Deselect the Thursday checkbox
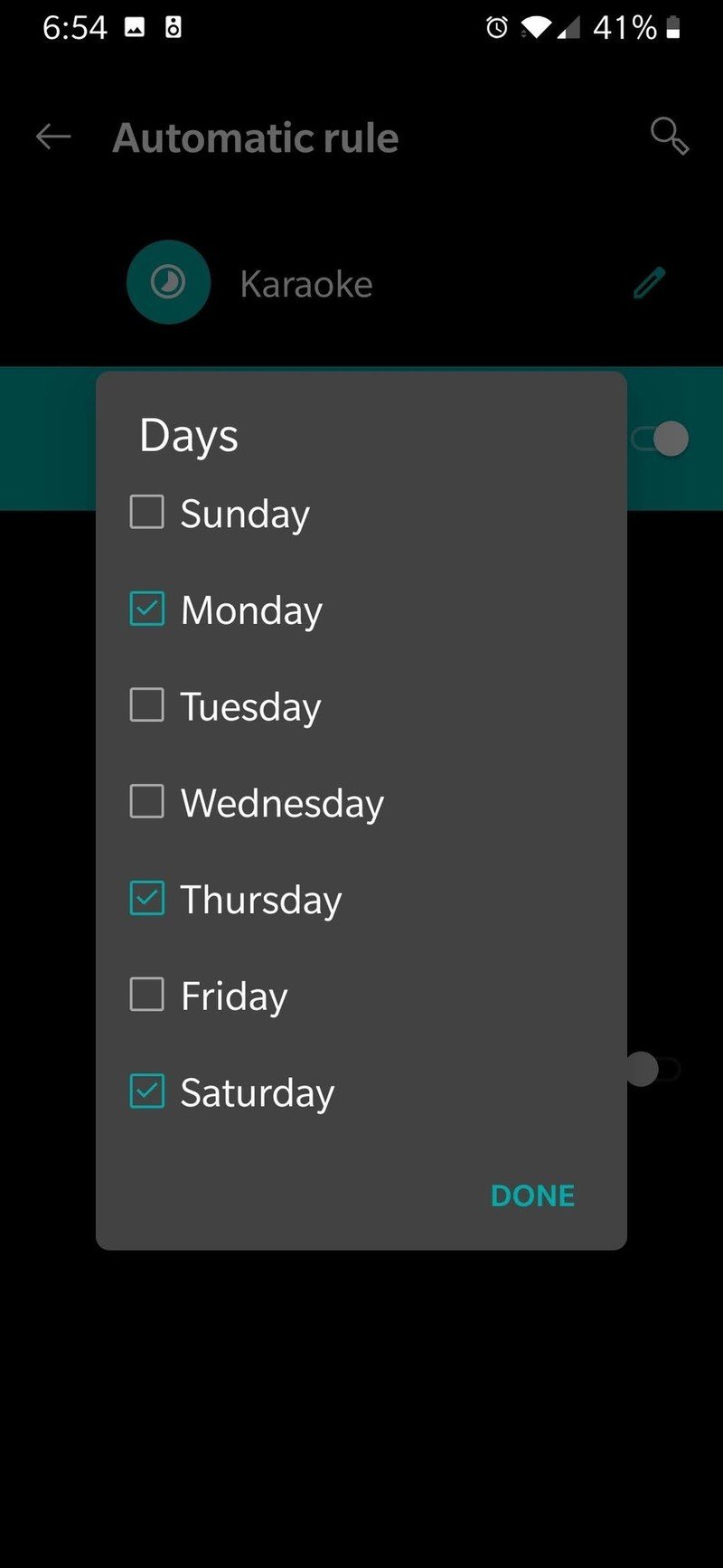Image resolution: width=723 pixels, height=1568 pixels. [147, 898]
